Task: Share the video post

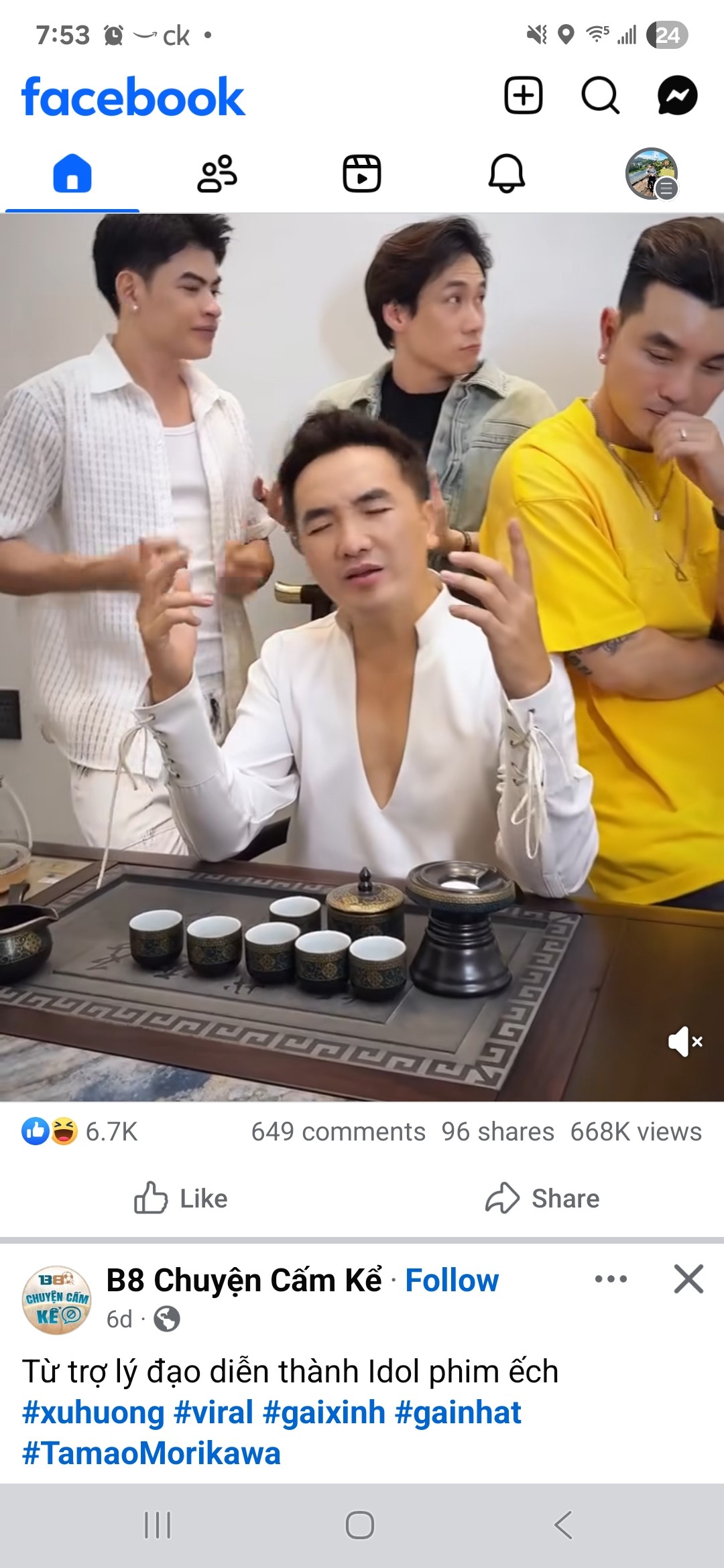Action: coord(542,1198)
